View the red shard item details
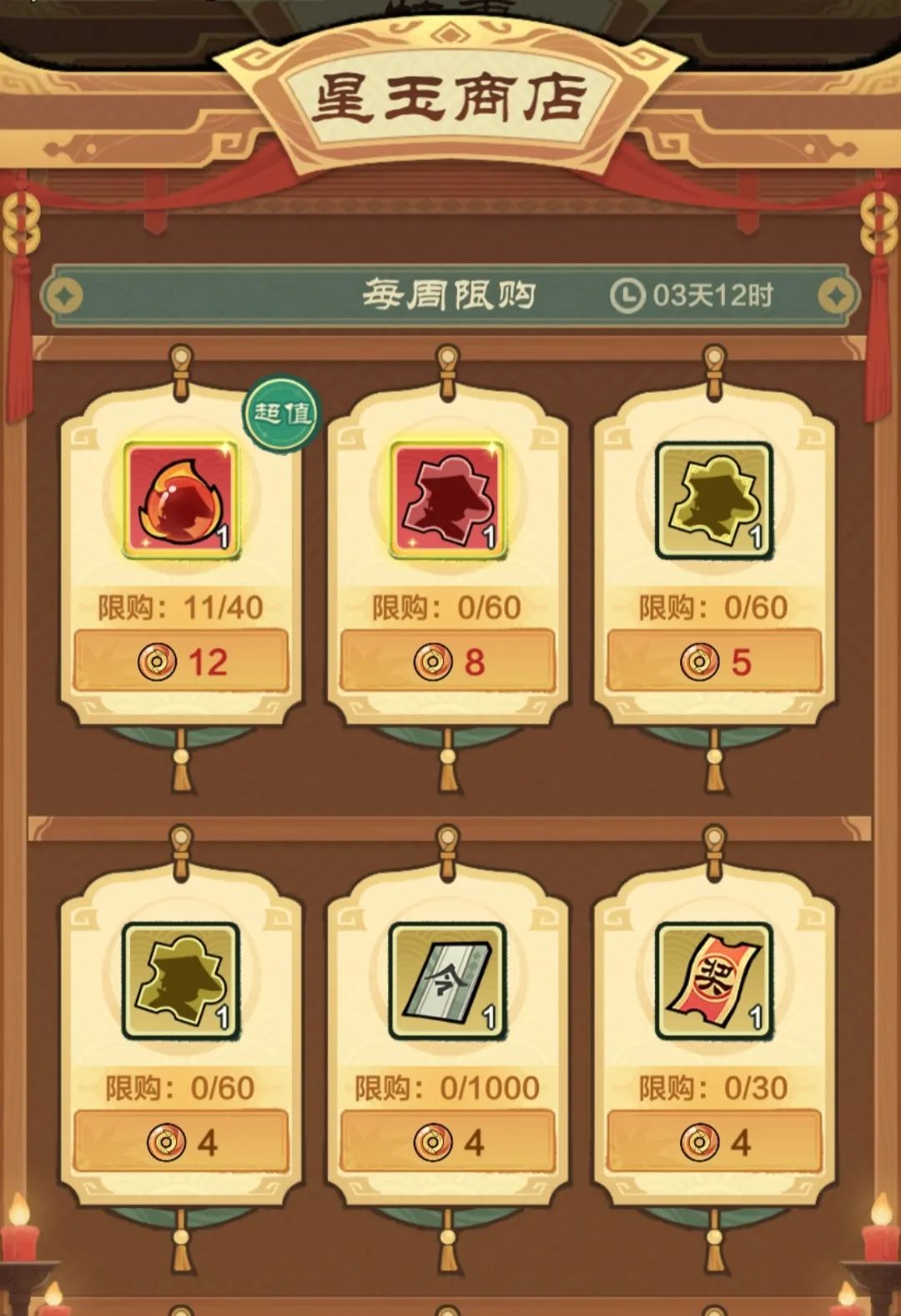 tap(448, 500)
